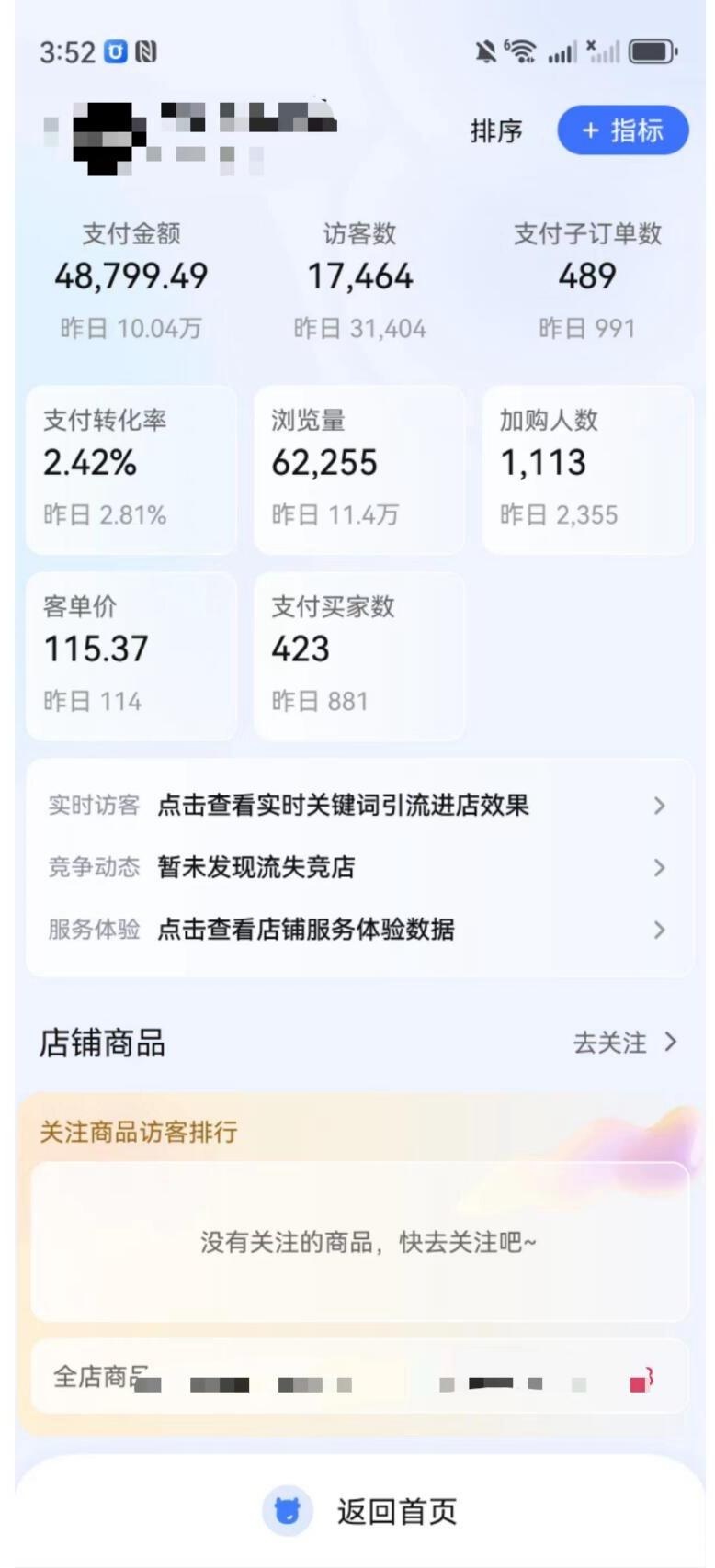Open the 全店商品 row
The height and width of the screenshot is (1568, 715).
click(358, 1377)
